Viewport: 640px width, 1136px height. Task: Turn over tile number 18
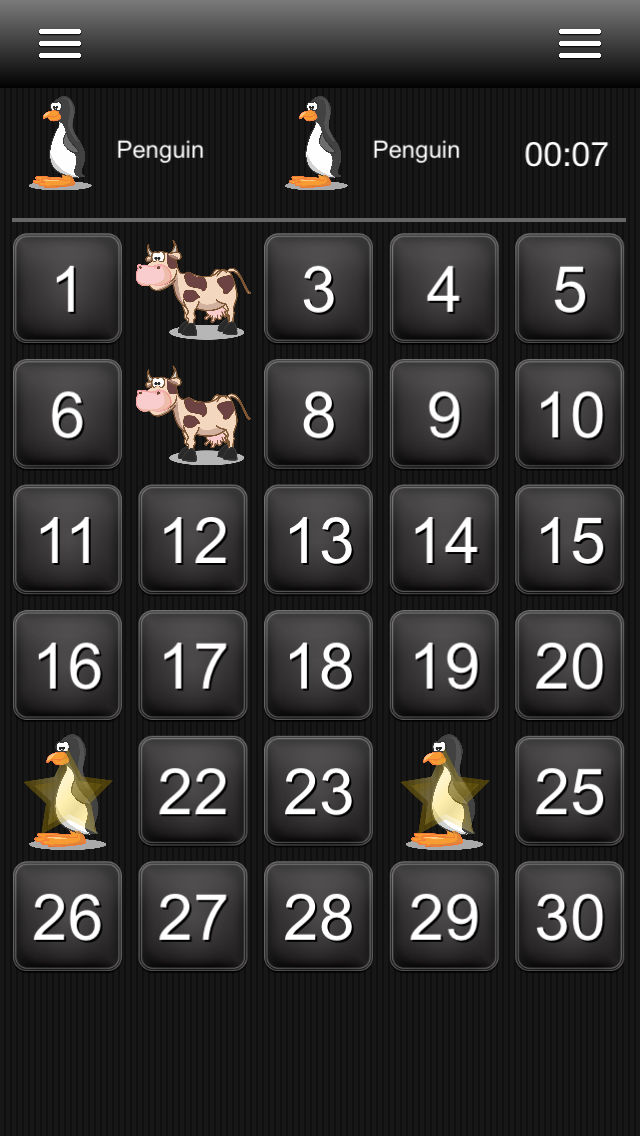click(x=318, y=665)
